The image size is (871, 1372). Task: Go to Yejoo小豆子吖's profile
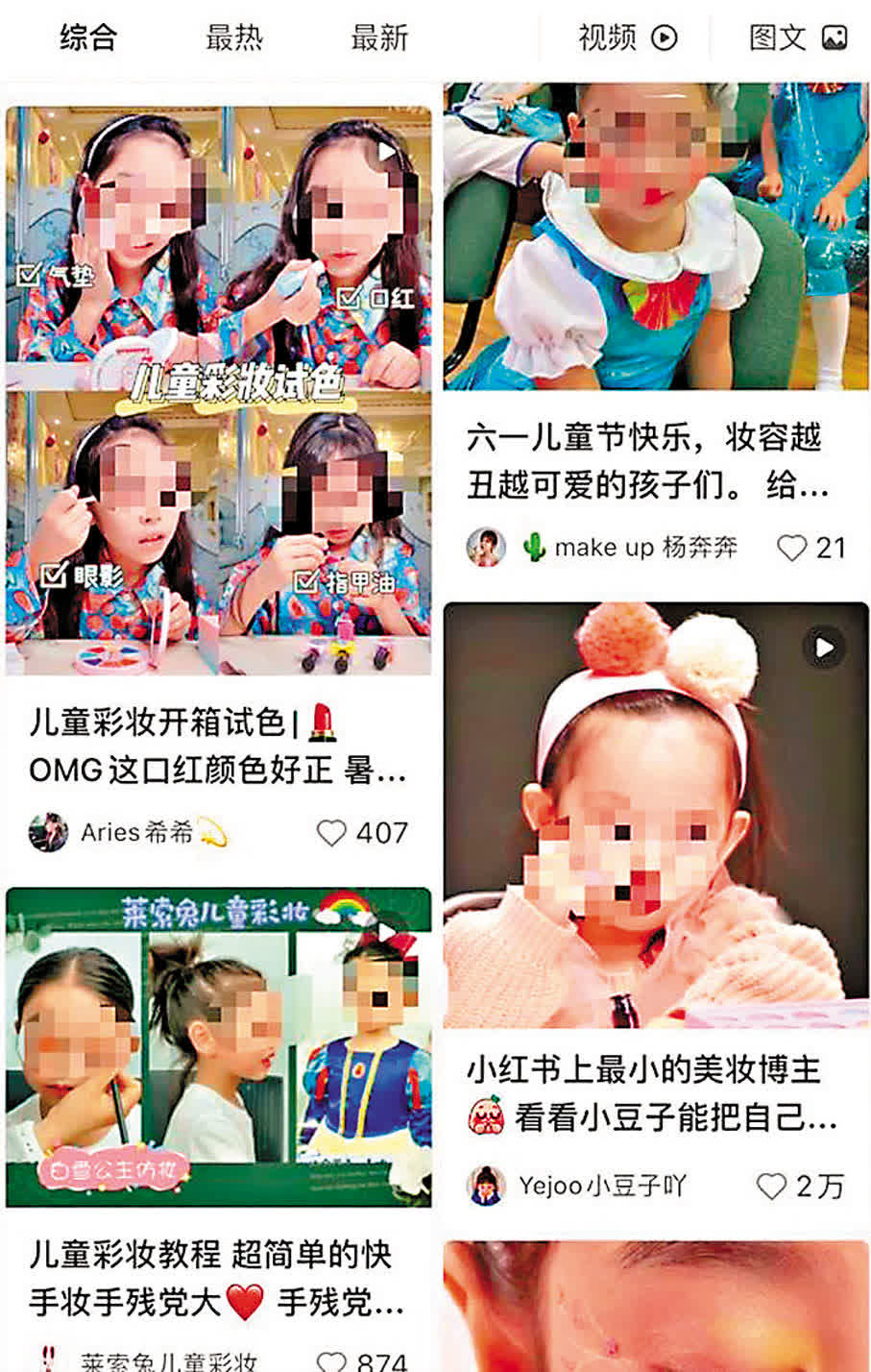coord(486,1187)
